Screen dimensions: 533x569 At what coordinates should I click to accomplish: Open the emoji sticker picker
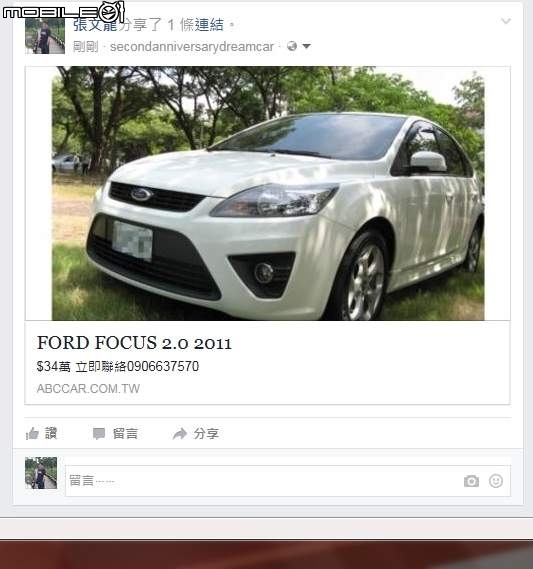[496, 481]
